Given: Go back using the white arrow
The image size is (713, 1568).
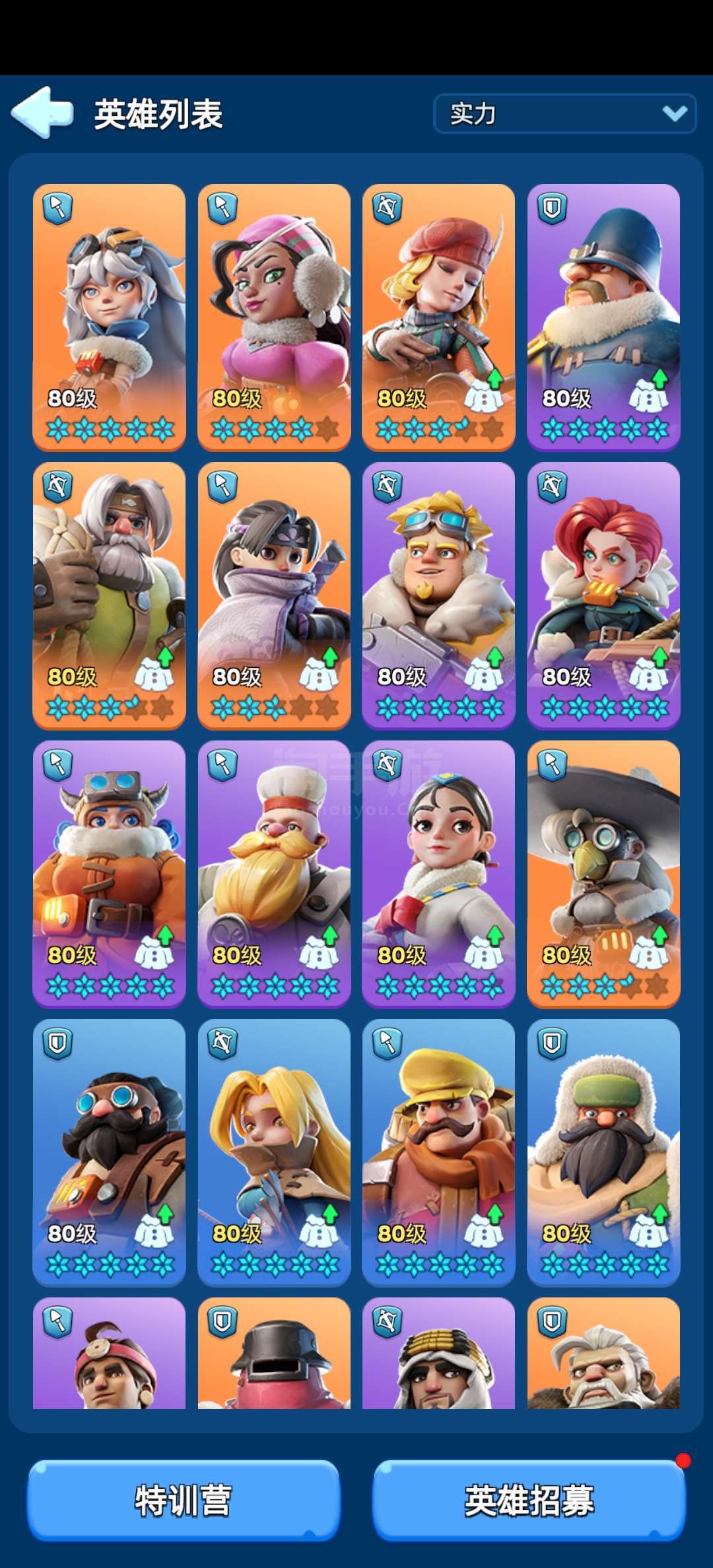Looking at the screenshot, I should (x=42, y=113).
